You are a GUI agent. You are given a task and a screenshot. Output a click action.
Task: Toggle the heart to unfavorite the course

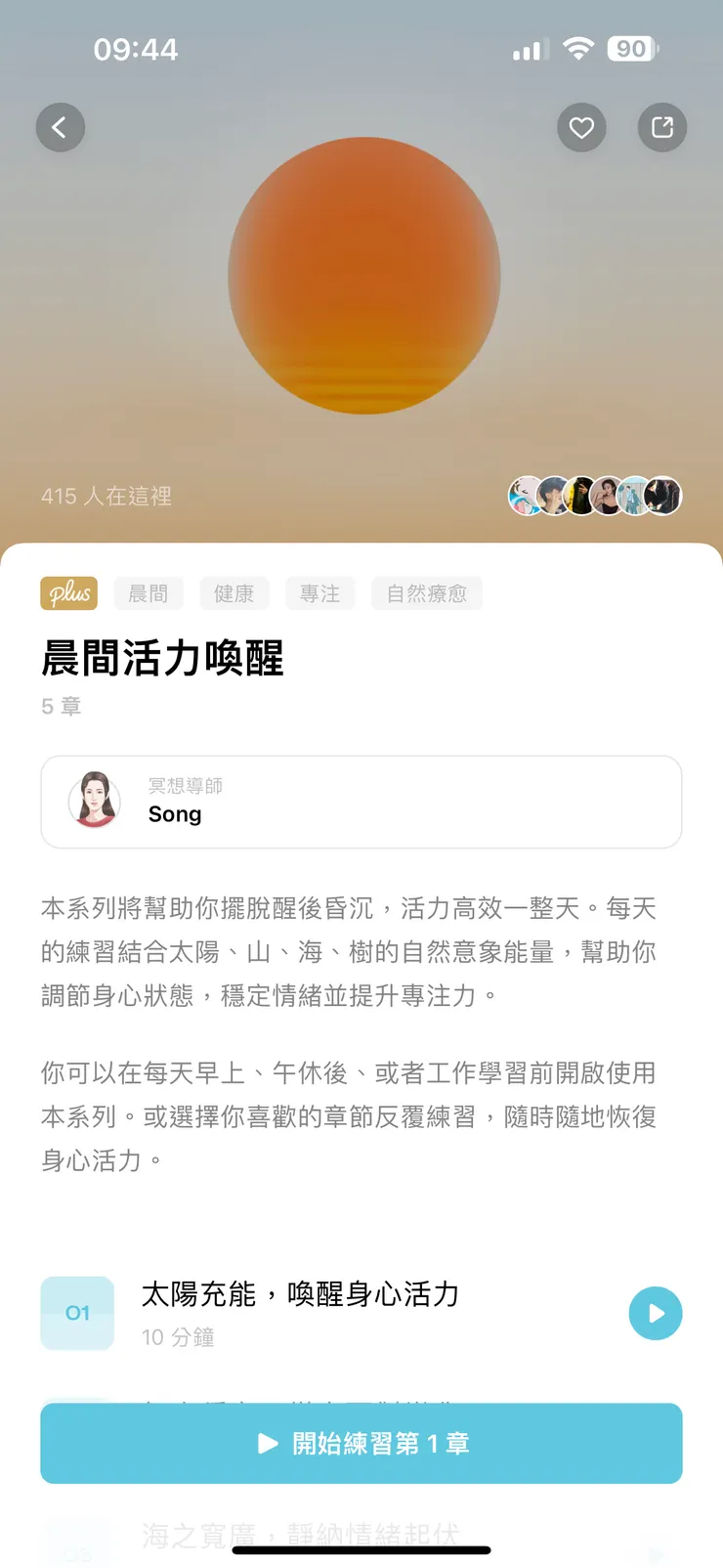coord(581,127)
